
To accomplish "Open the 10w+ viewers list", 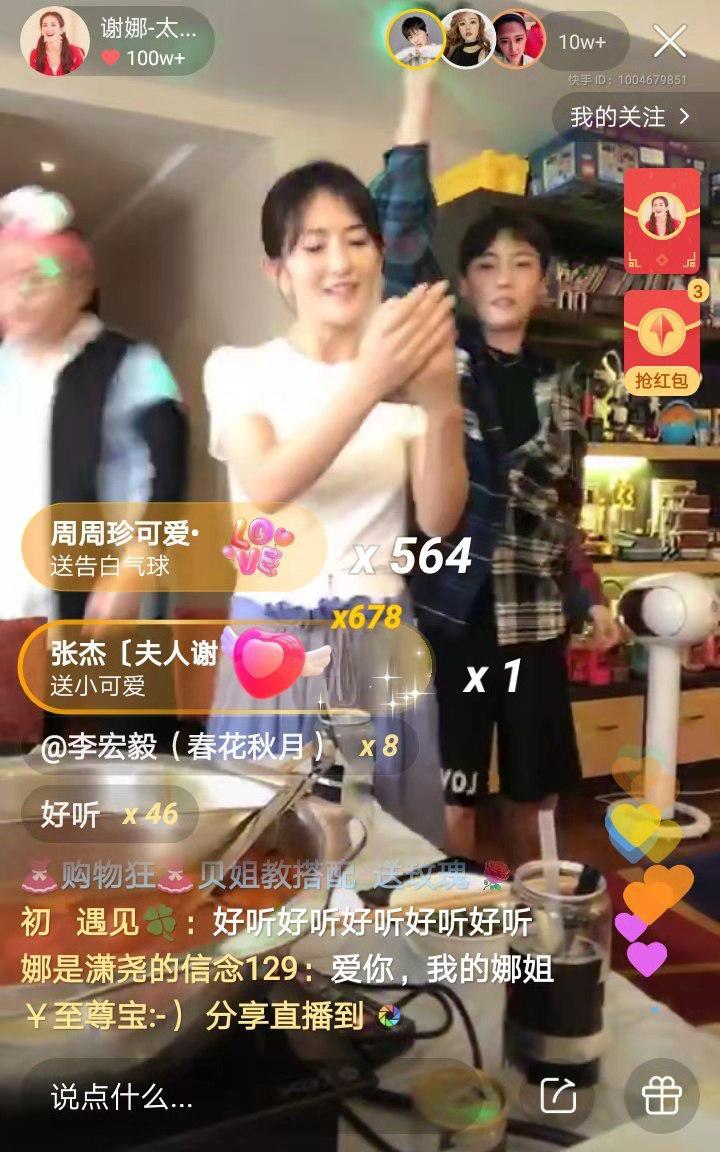I will tap(583, 41).
